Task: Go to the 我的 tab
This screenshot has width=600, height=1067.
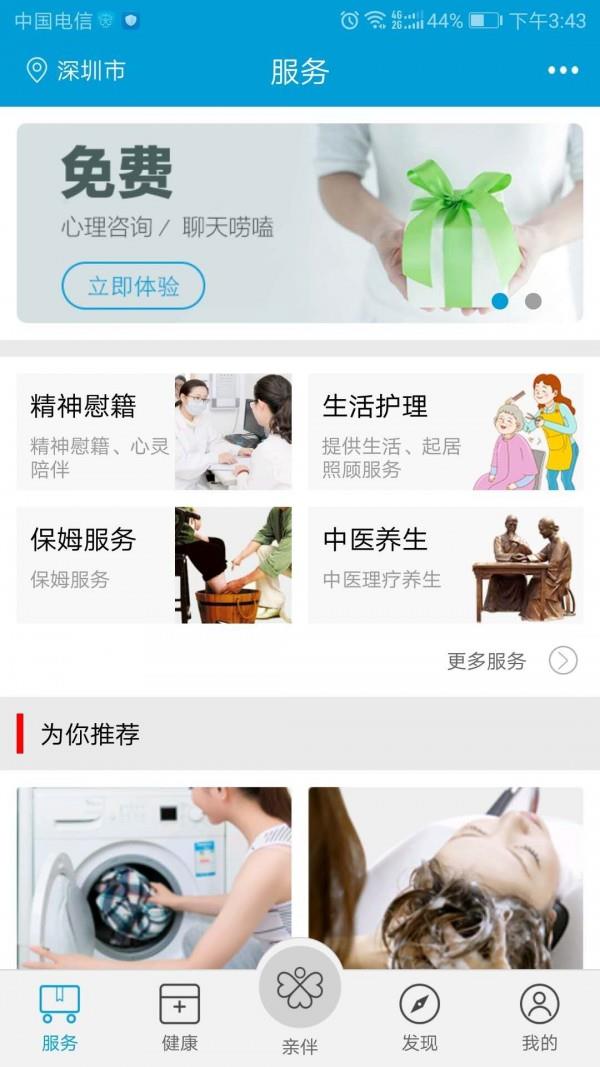Action: pyautogui.click(x=539, y=1017)
